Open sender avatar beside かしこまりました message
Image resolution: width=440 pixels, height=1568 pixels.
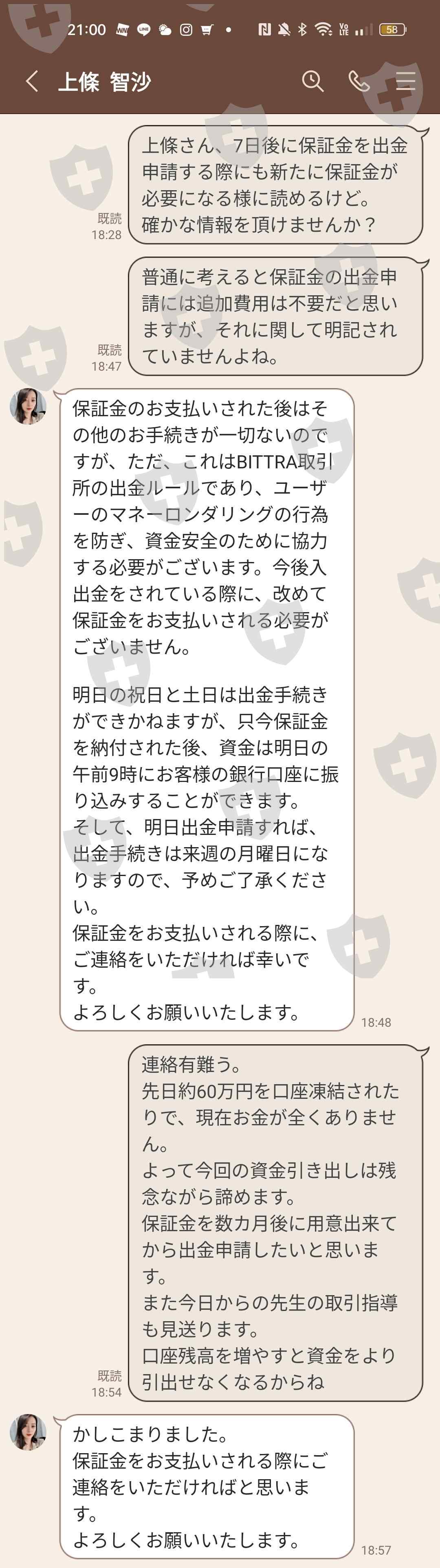[x=28, y=1432]
